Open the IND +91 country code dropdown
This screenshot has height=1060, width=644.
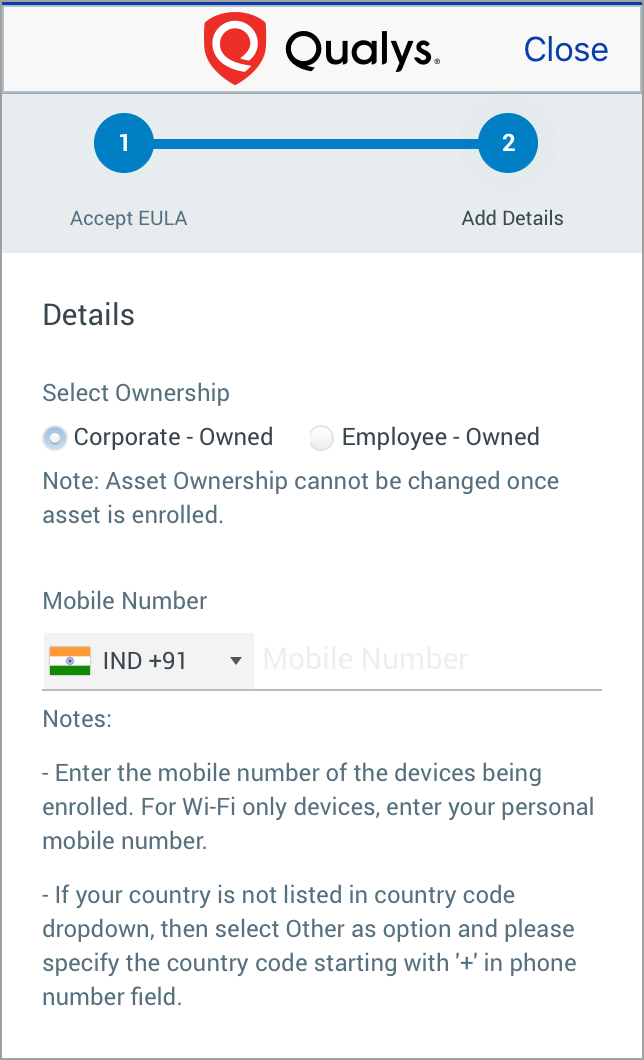148,660
